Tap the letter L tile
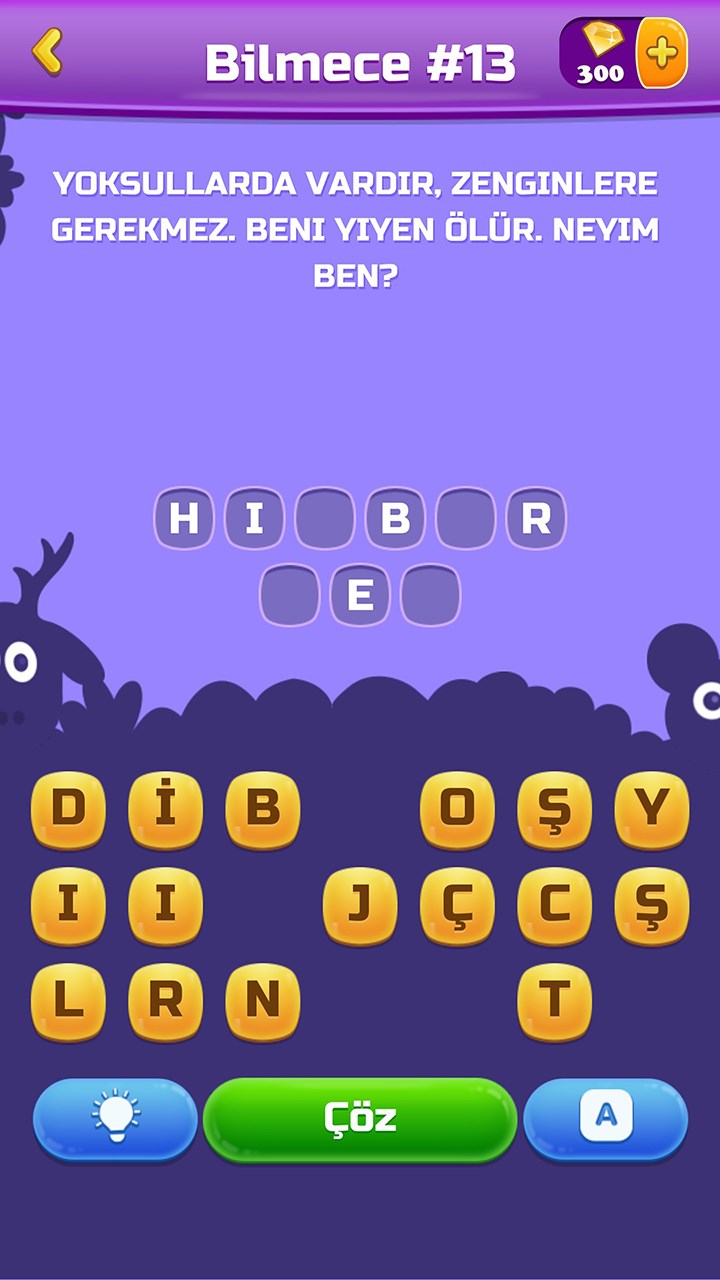The height and width of the screenshot is (1280, 720). click(x=68, y=1002)
